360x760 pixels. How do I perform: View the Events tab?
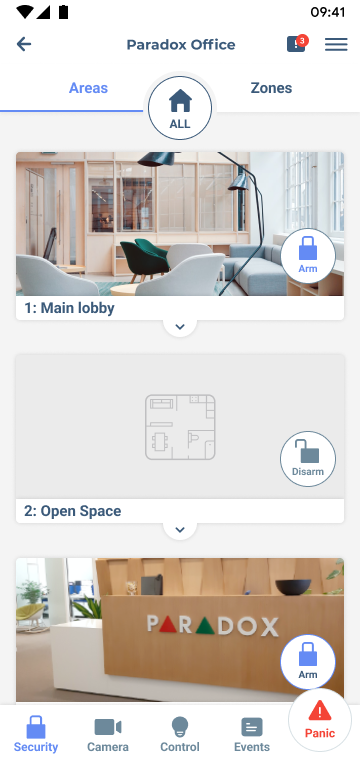click(252, 734)
